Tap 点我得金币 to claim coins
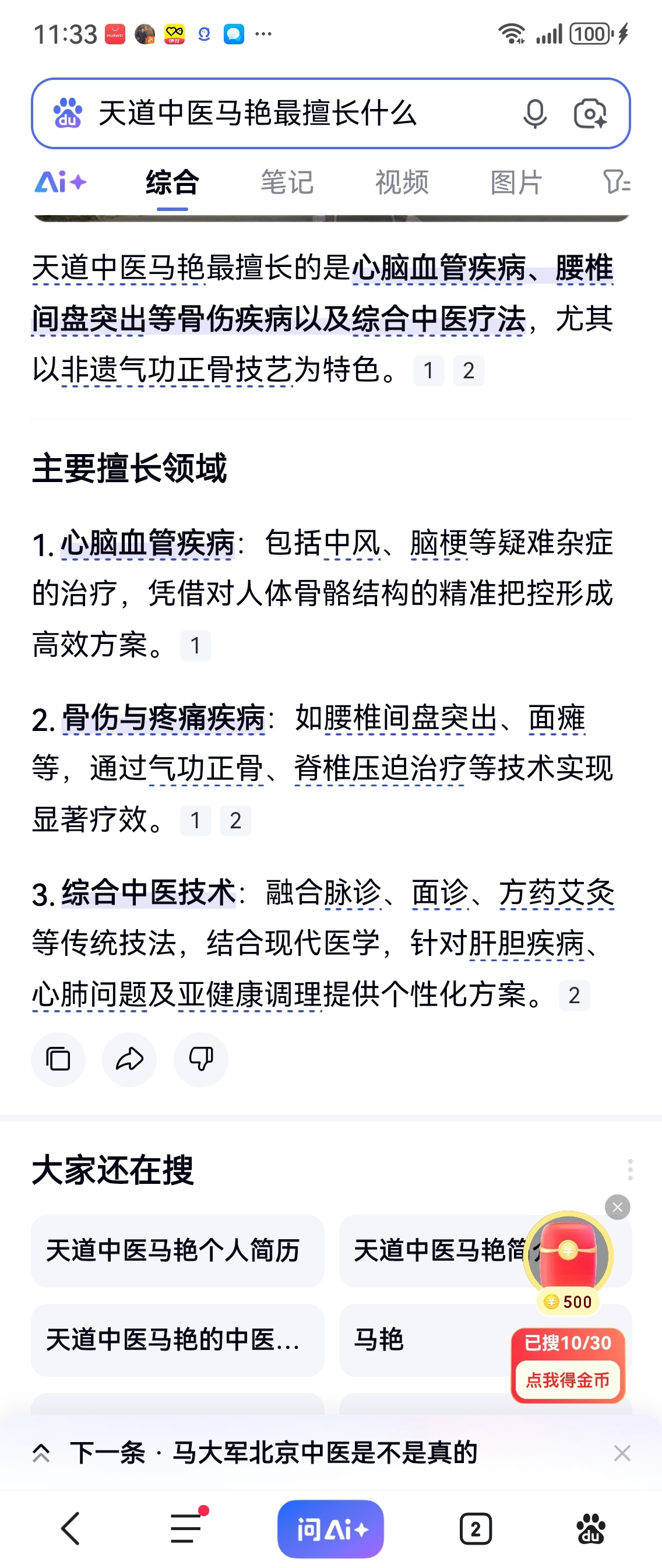 click(568, 1379)
